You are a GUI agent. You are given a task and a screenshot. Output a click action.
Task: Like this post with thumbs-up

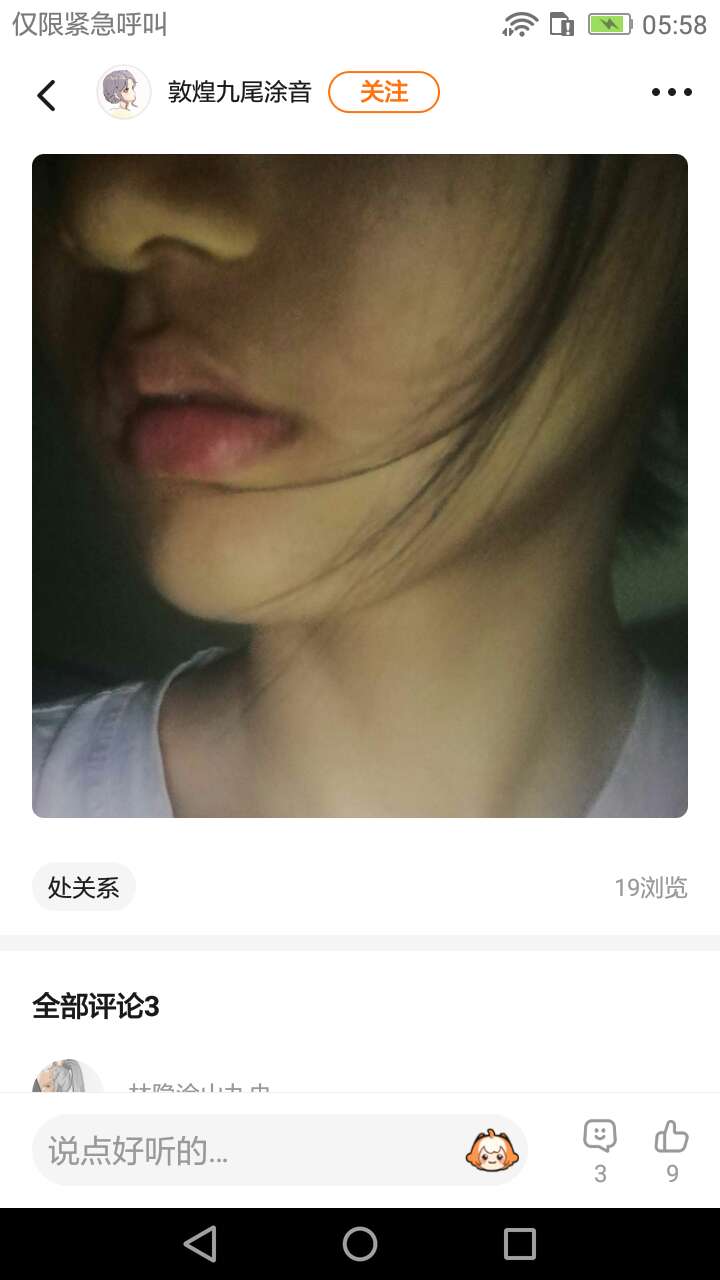672,1150
